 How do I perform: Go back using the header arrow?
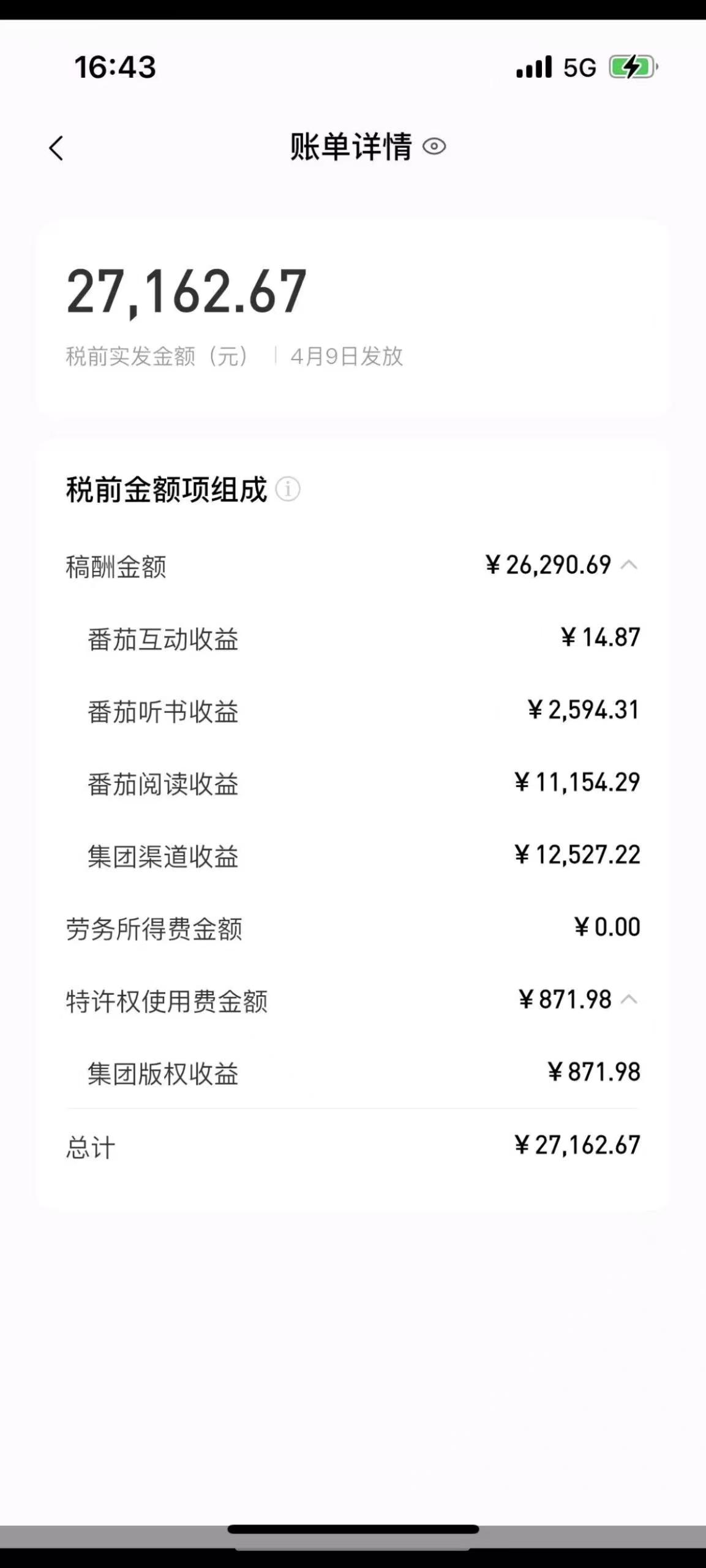click(56, 148)
